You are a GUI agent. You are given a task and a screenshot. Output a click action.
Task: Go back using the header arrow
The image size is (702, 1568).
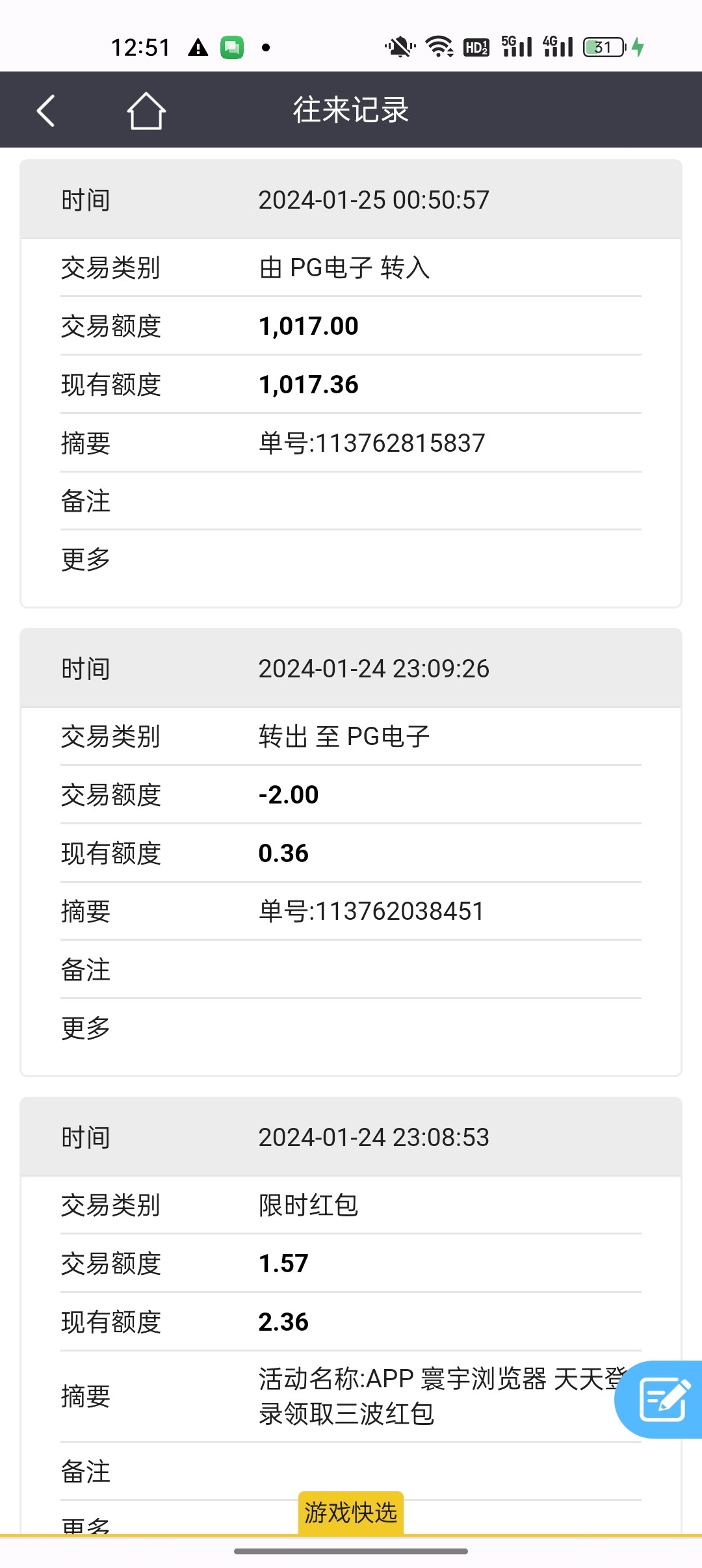[45, 111]
